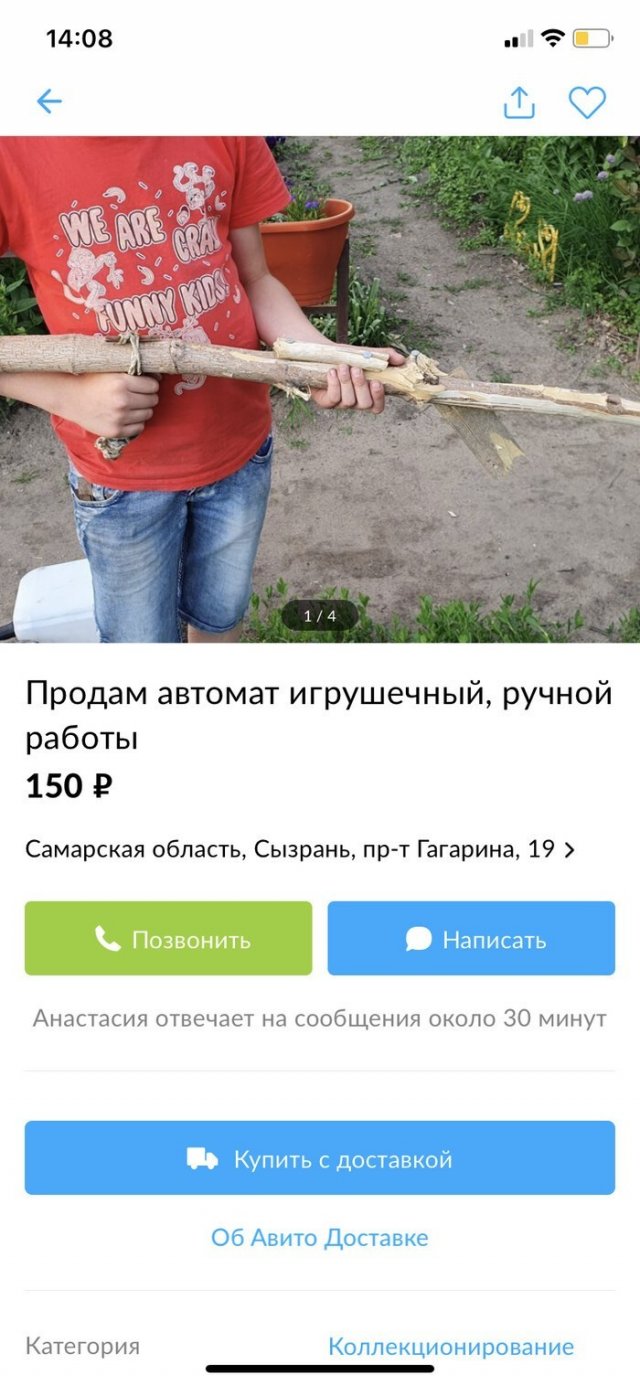Open the Коллекционирование category
The width and height of the screenshot is (640, 1385).
click(451, 1346)
